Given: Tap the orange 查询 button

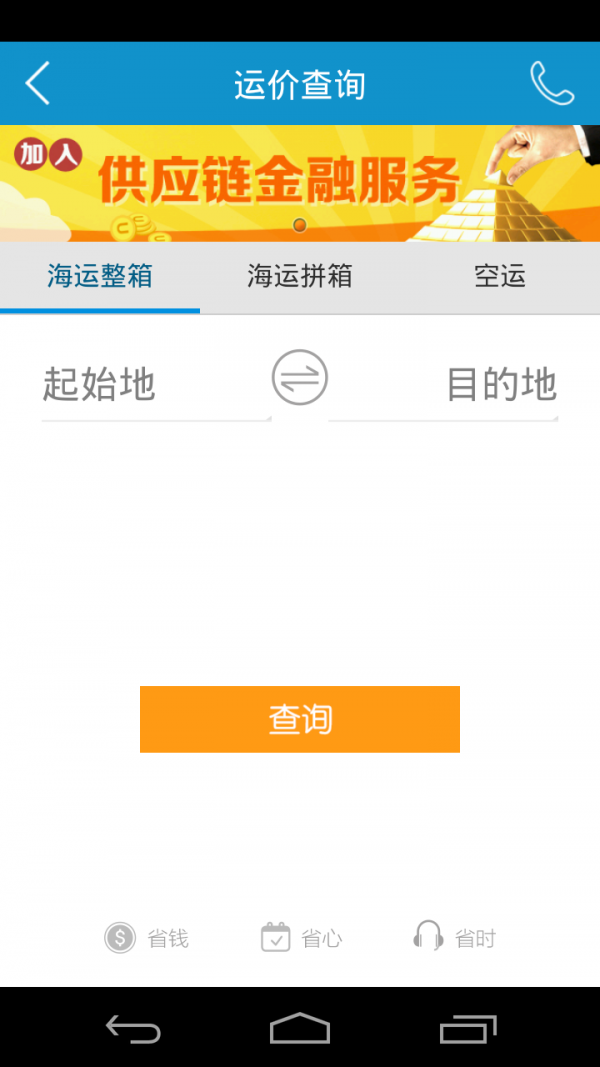Looking at the screenshot, I should (x=300, y=719).
